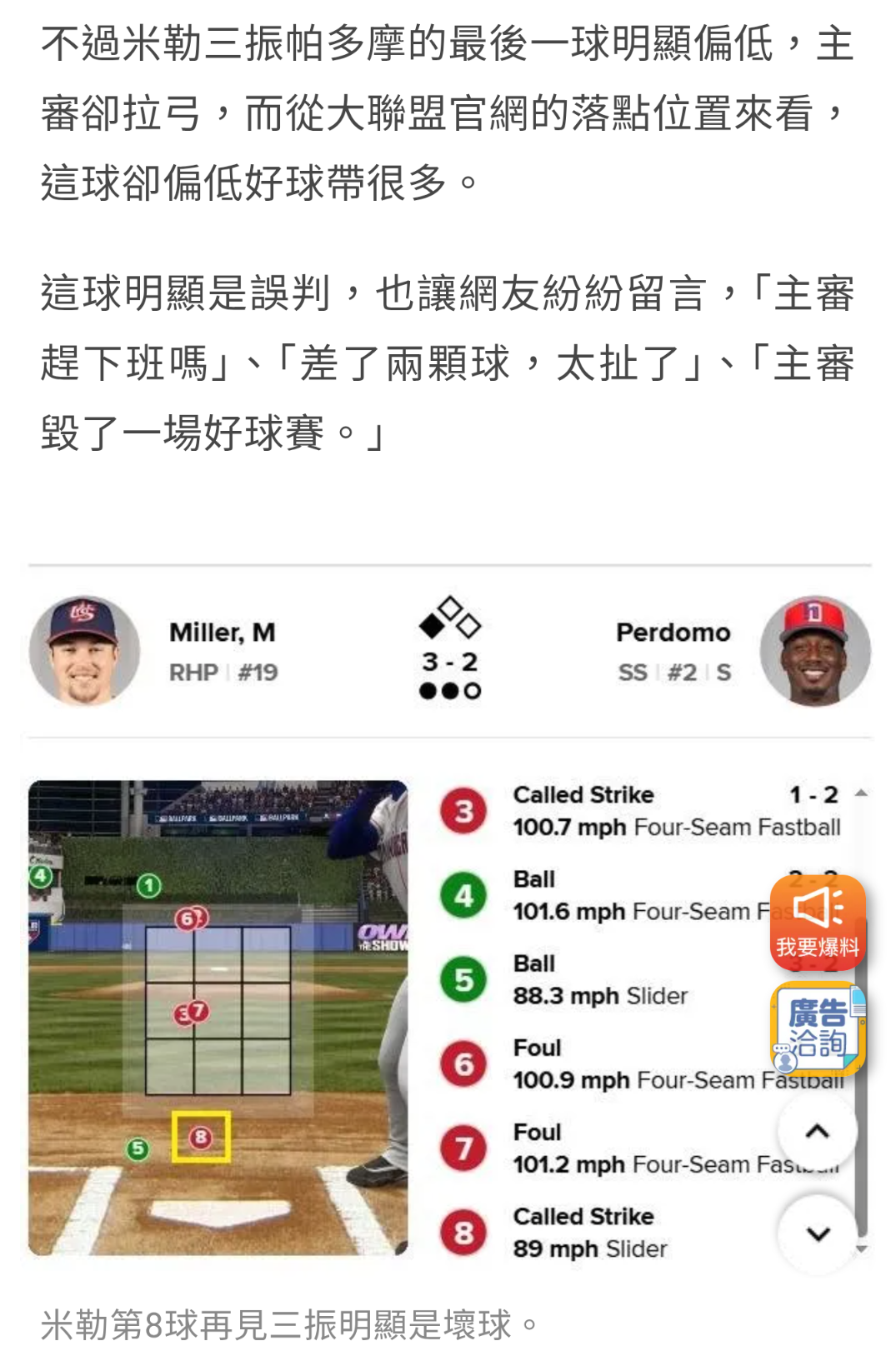Tap the down chevron floating button
The width and height of the screenshot is (896, 1361).
(818, 1233)
